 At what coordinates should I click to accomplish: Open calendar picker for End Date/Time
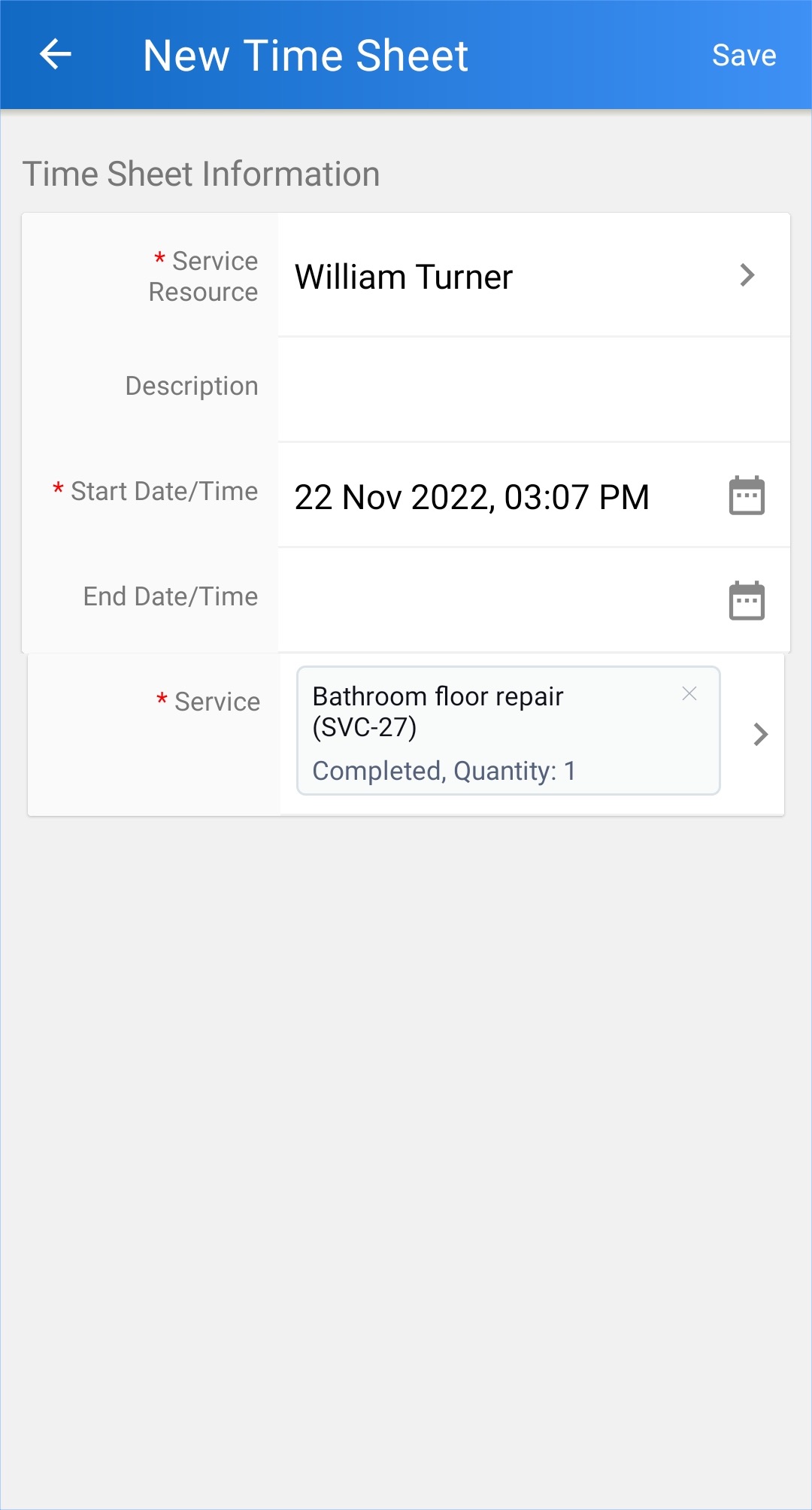pyautogui.click(x=747, y=601)
